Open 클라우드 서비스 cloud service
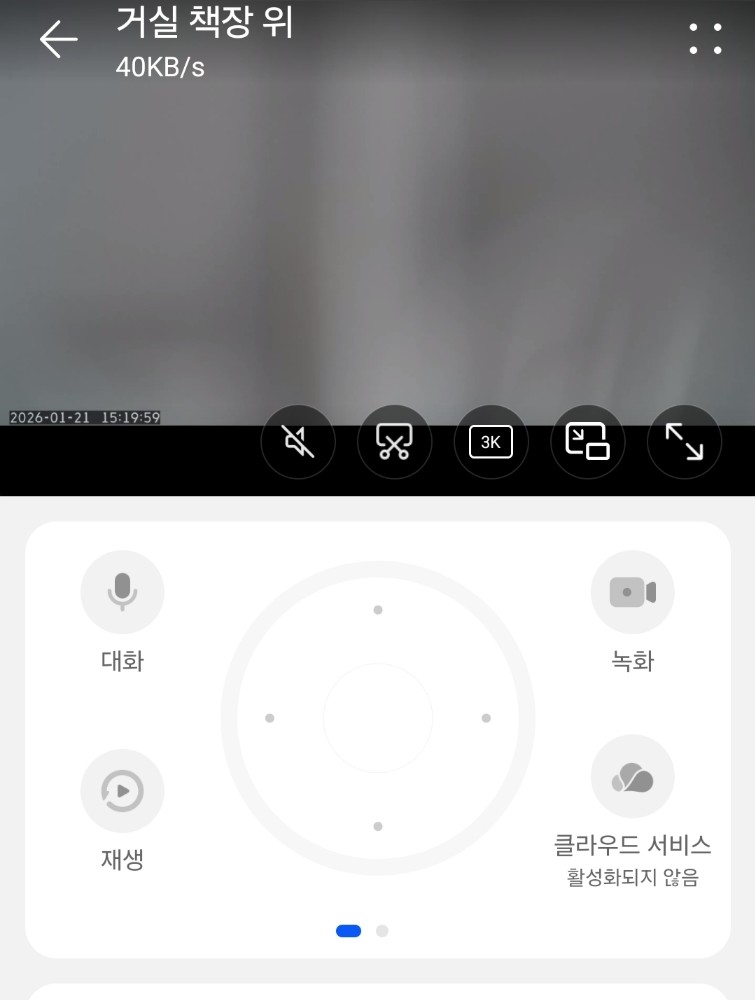This screenshot has height=1000, width=755. tap(633, 777)
